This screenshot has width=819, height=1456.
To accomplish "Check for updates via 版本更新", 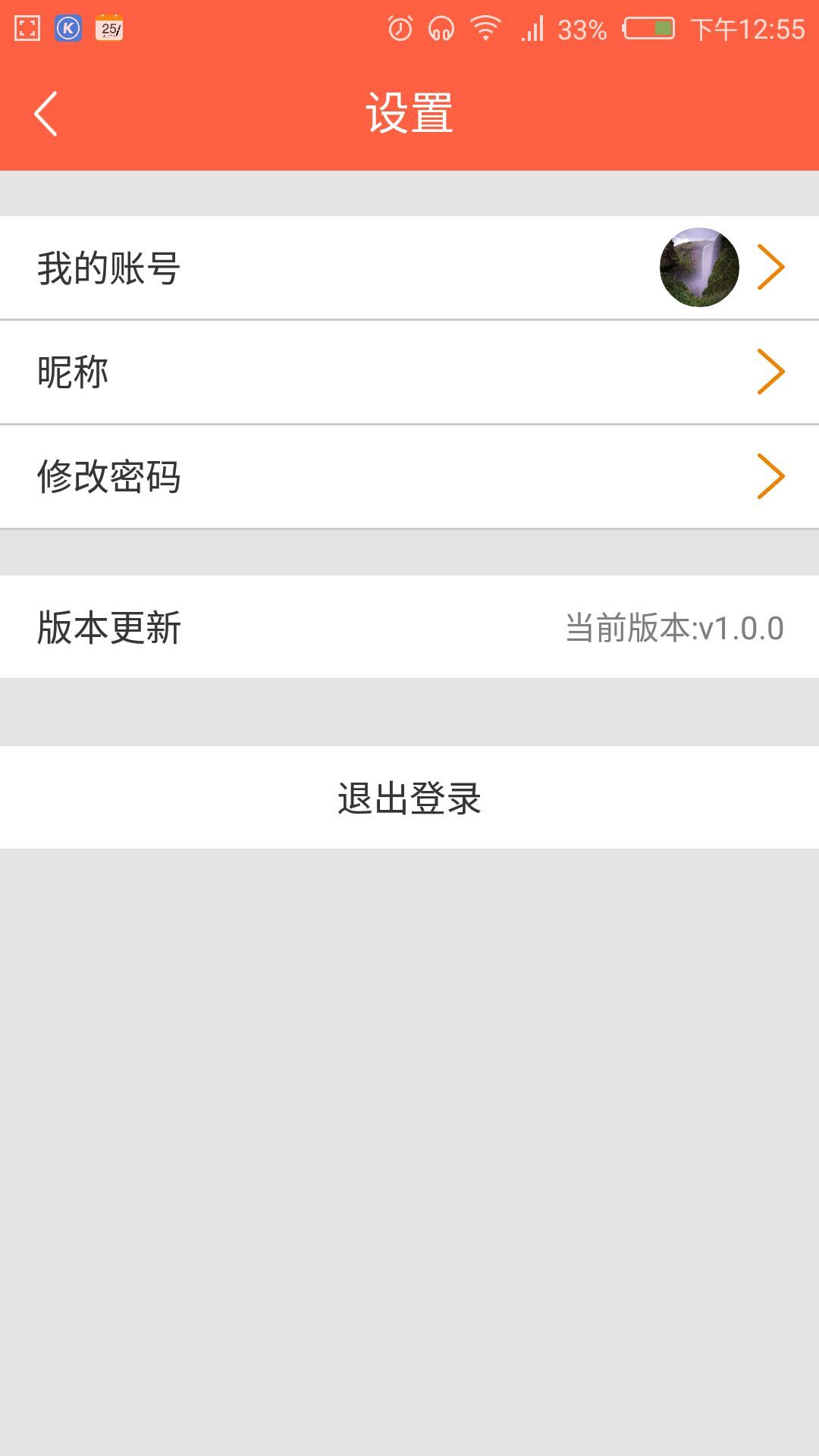I will 409,627.
